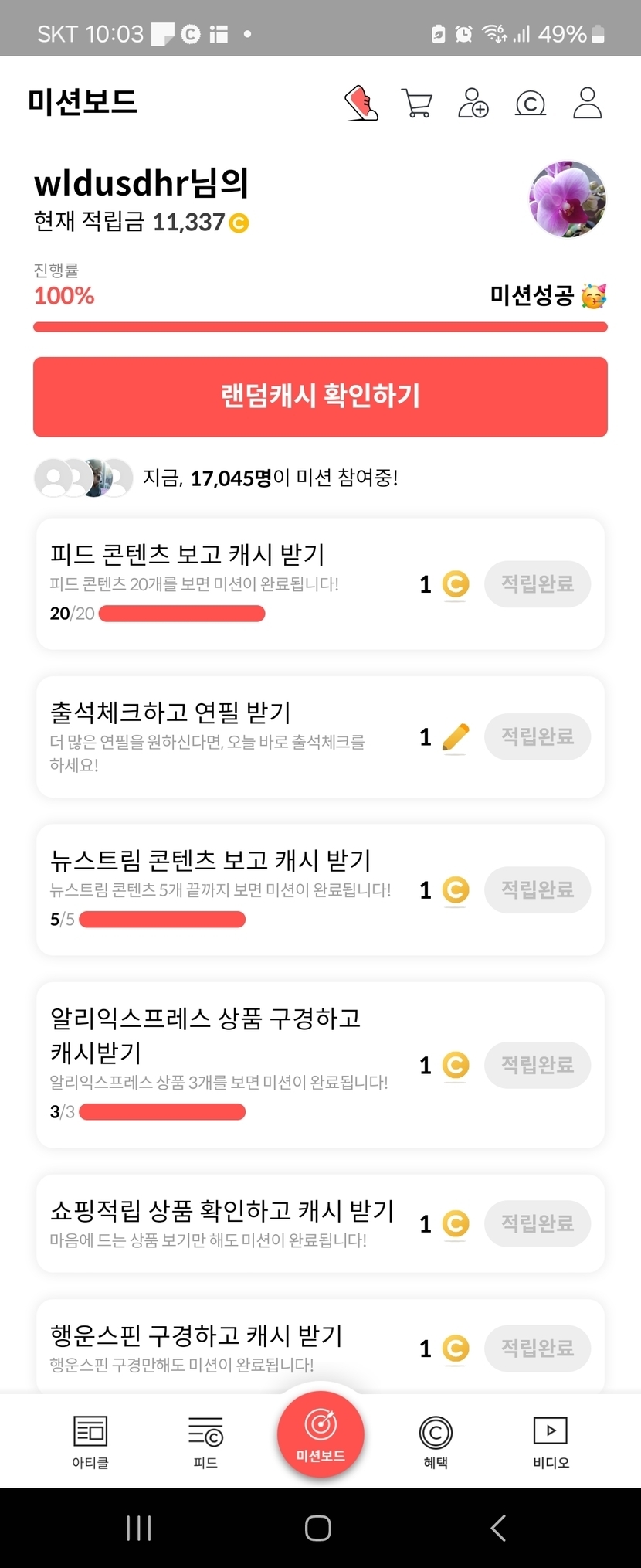The width and height of the screenshot is (641, 1568).
Task: Tap 랜덤캐시 확인하기 button
Action: pos(320,396)
